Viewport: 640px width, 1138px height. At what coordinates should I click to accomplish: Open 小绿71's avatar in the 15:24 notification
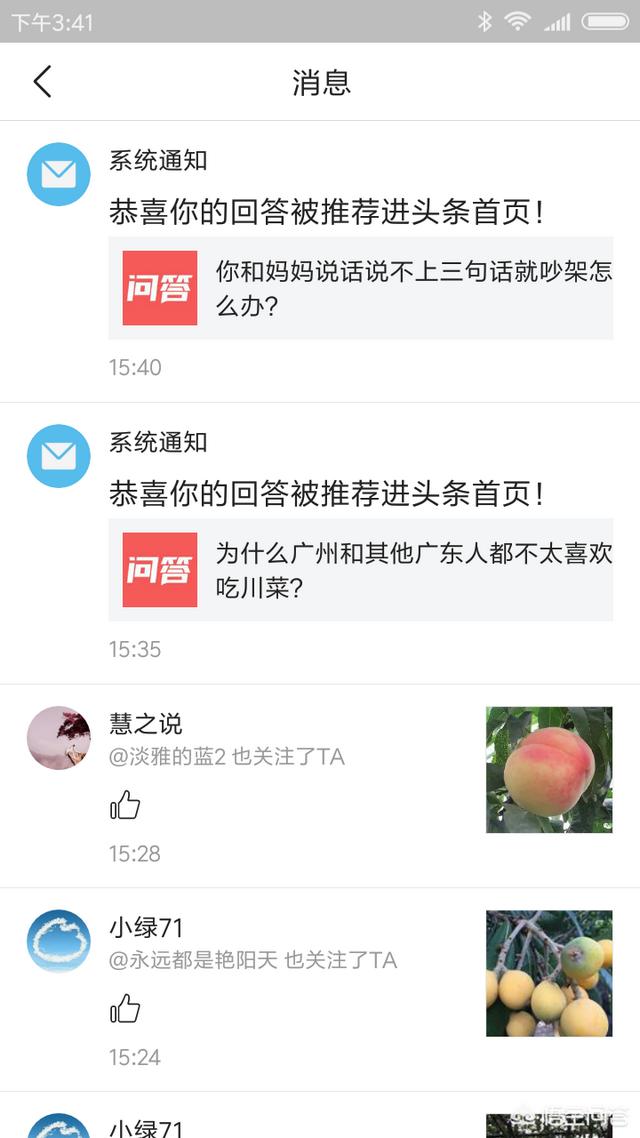[59, 941]
